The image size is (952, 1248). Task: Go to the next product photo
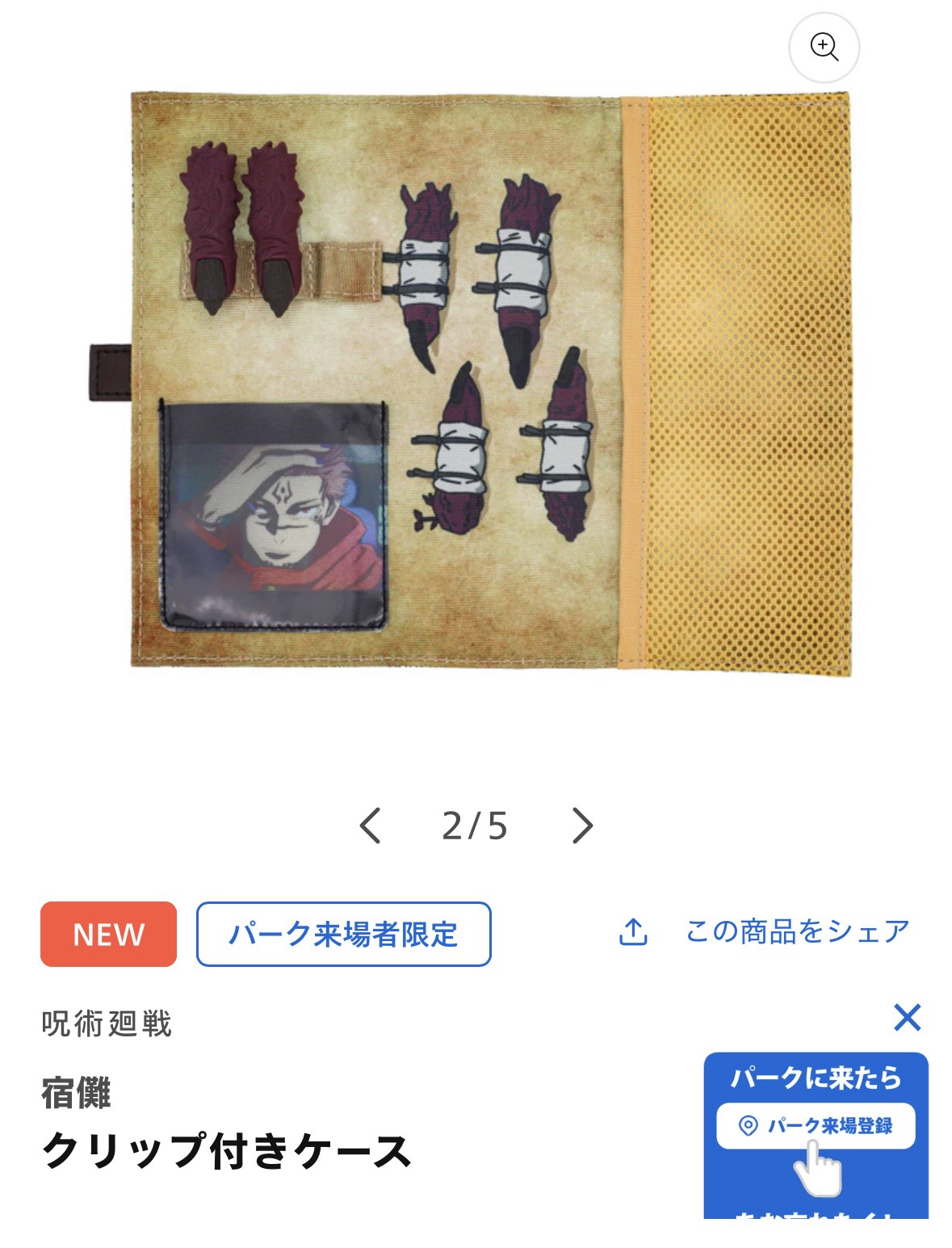(582, 826)
